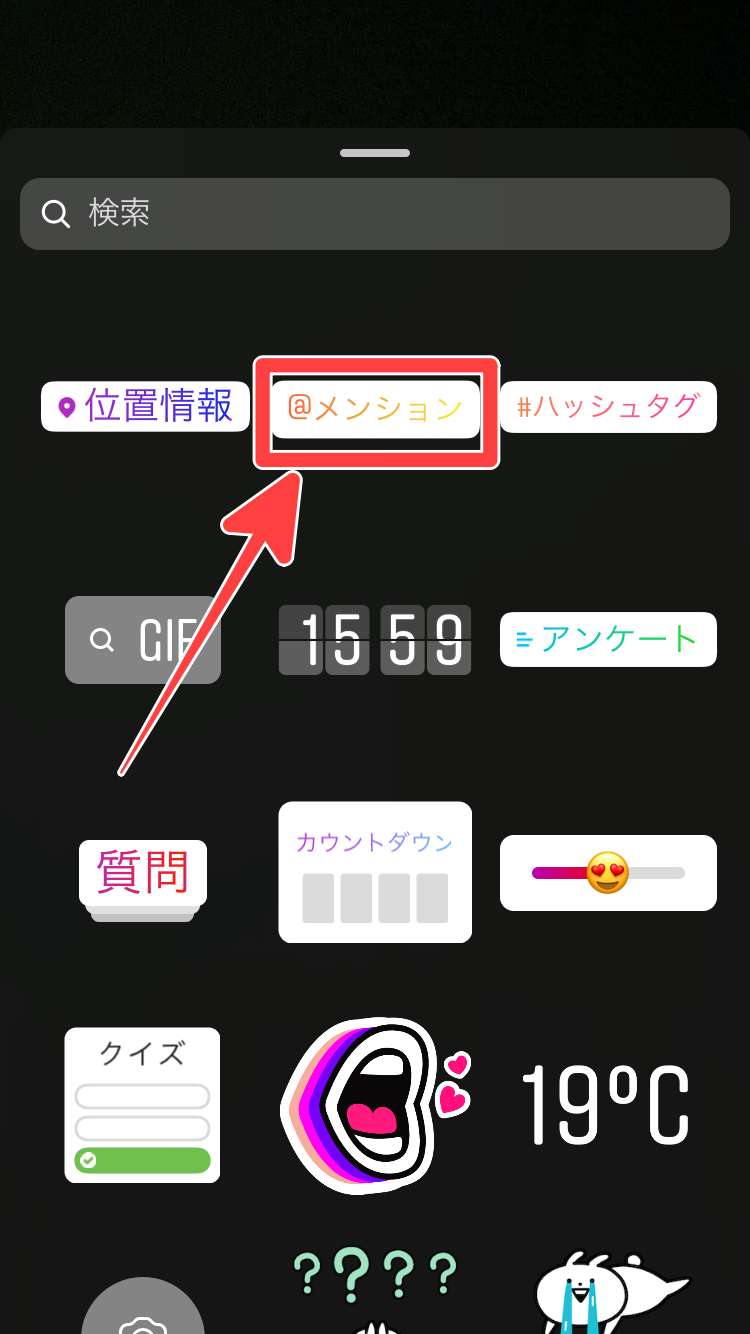Add the カウントダウン countdown sticker

point(375,872)
